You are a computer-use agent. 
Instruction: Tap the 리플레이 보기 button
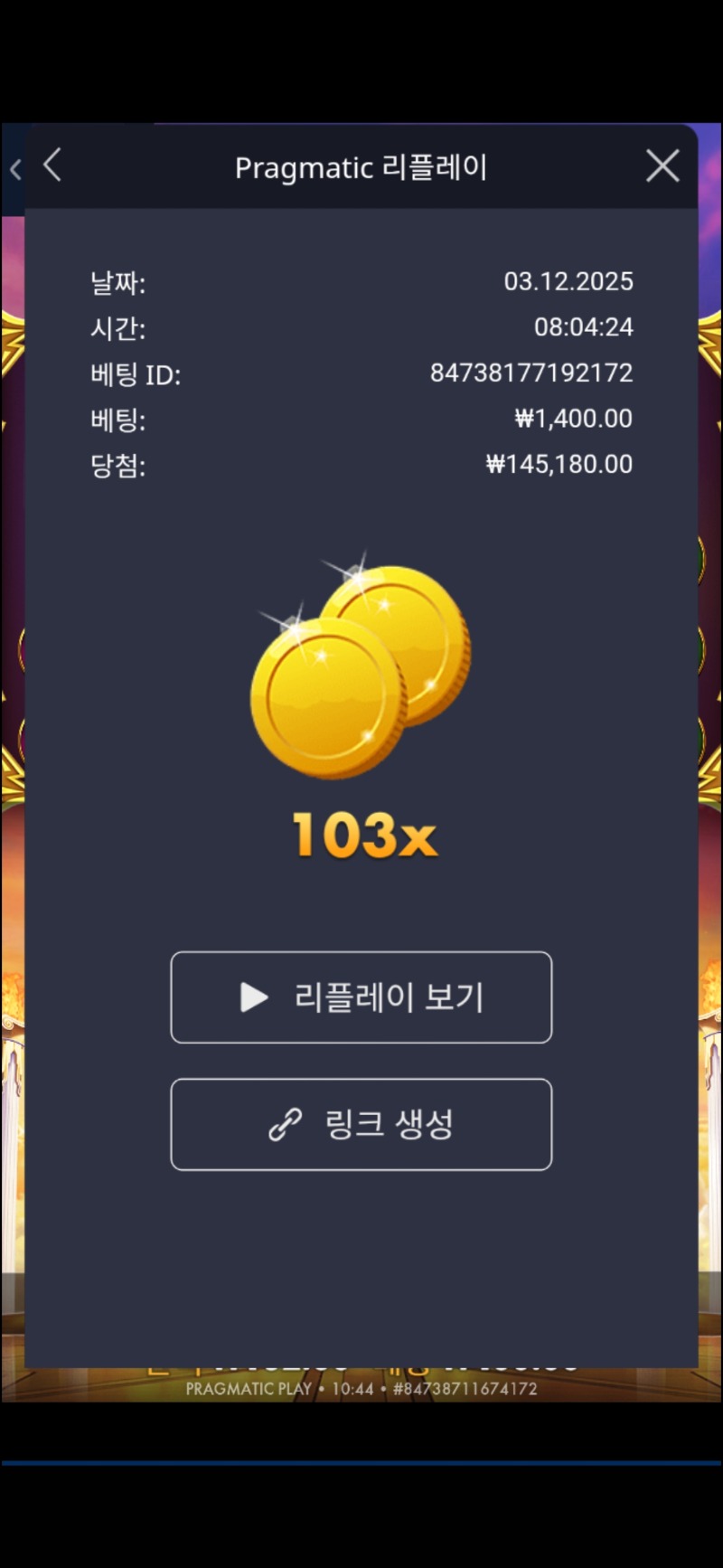click(x=361, y=997)
